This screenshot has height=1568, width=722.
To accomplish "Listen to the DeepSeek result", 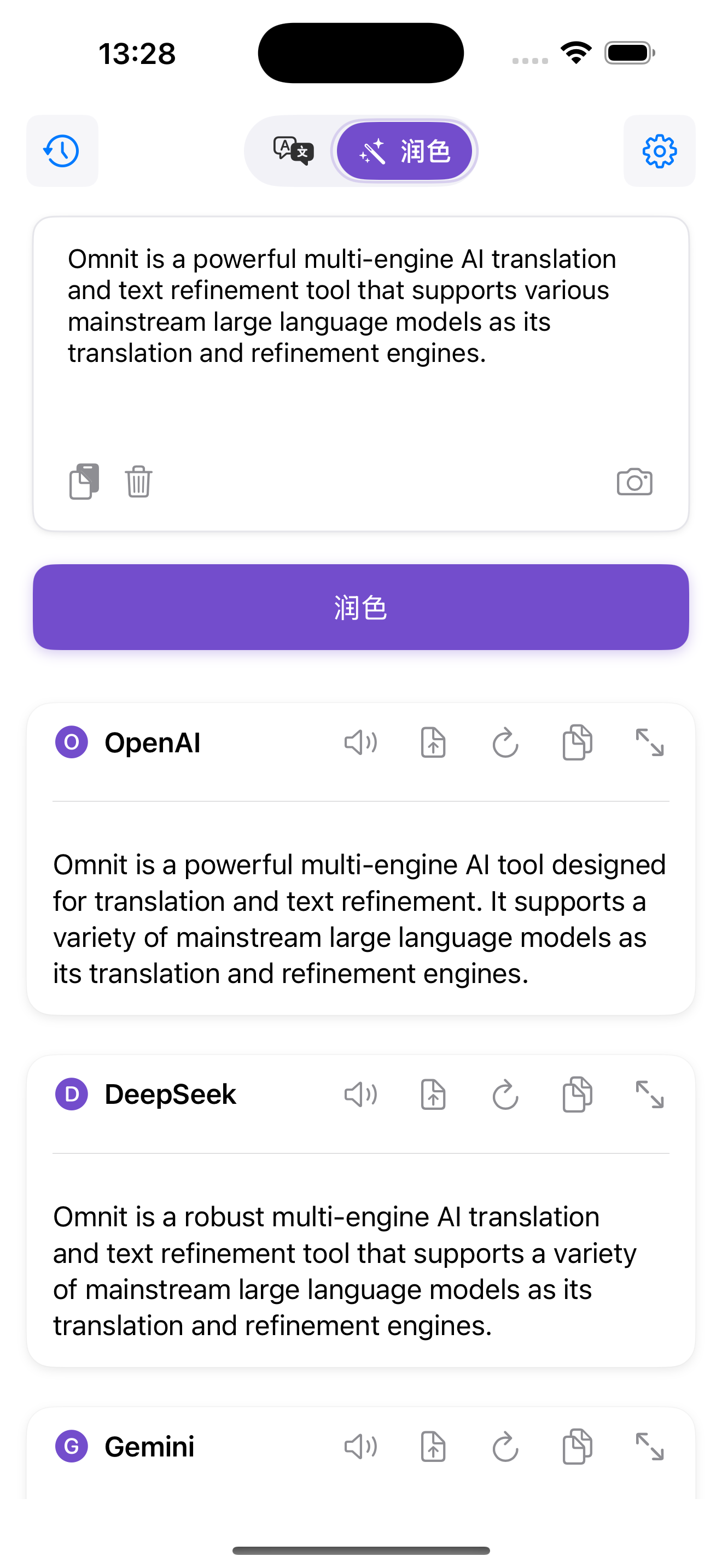I will pos(360,1095).
